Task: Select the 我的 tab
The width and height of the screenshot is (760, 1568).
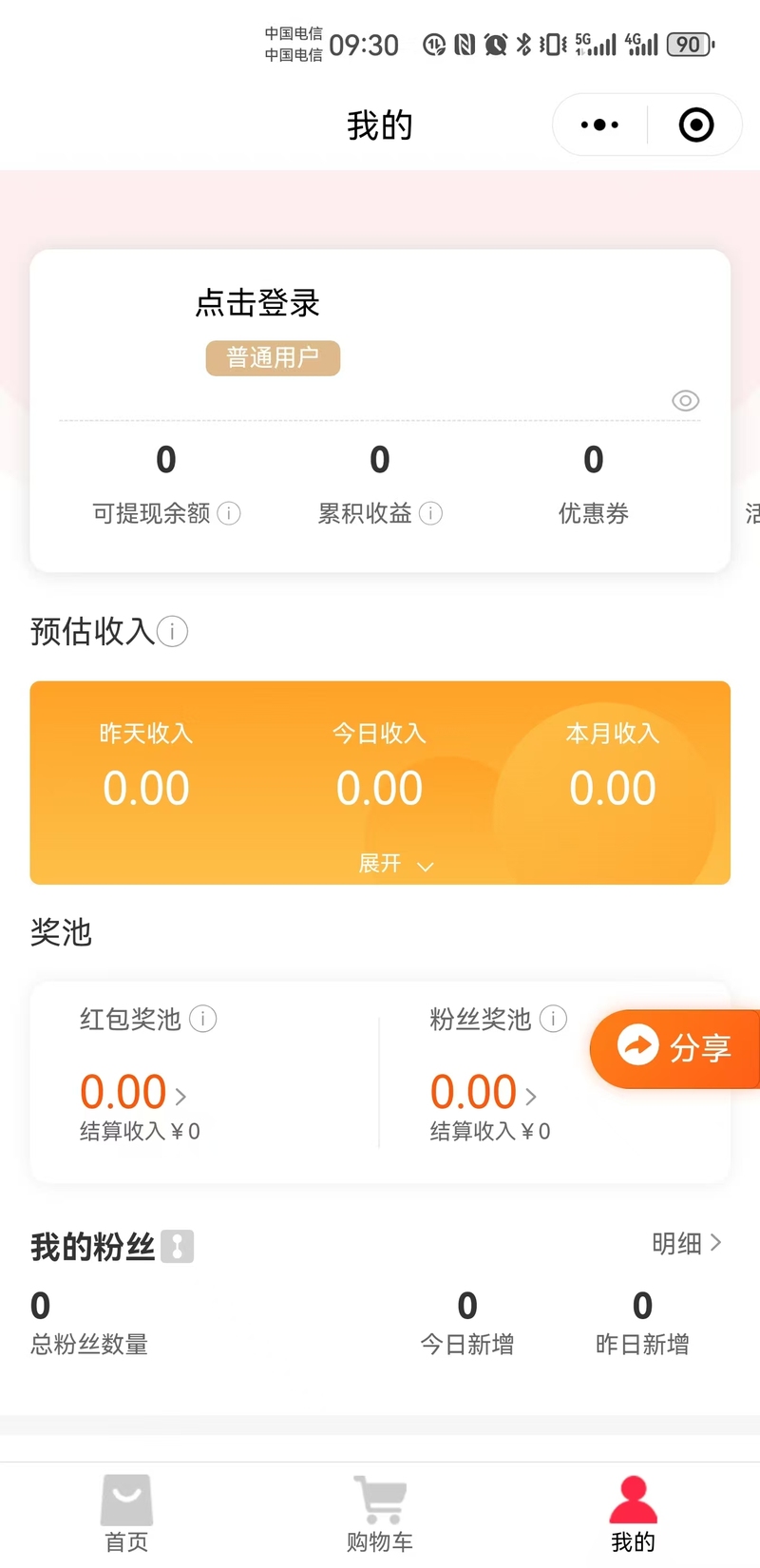Action: point(633,1514)
